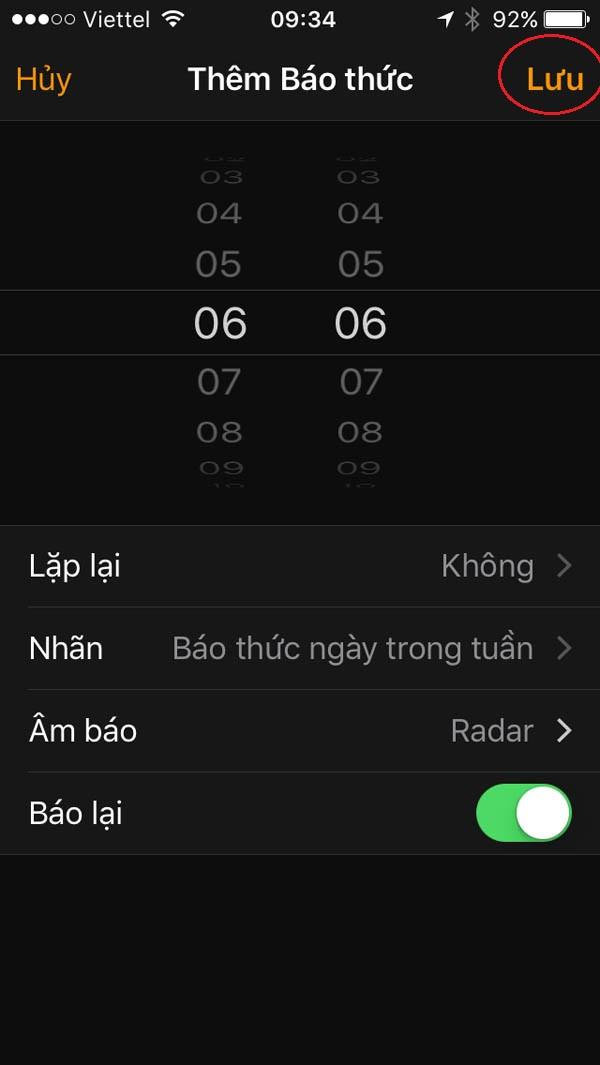Cancel adding the alarm with Hủy

[x=43, y=79]
